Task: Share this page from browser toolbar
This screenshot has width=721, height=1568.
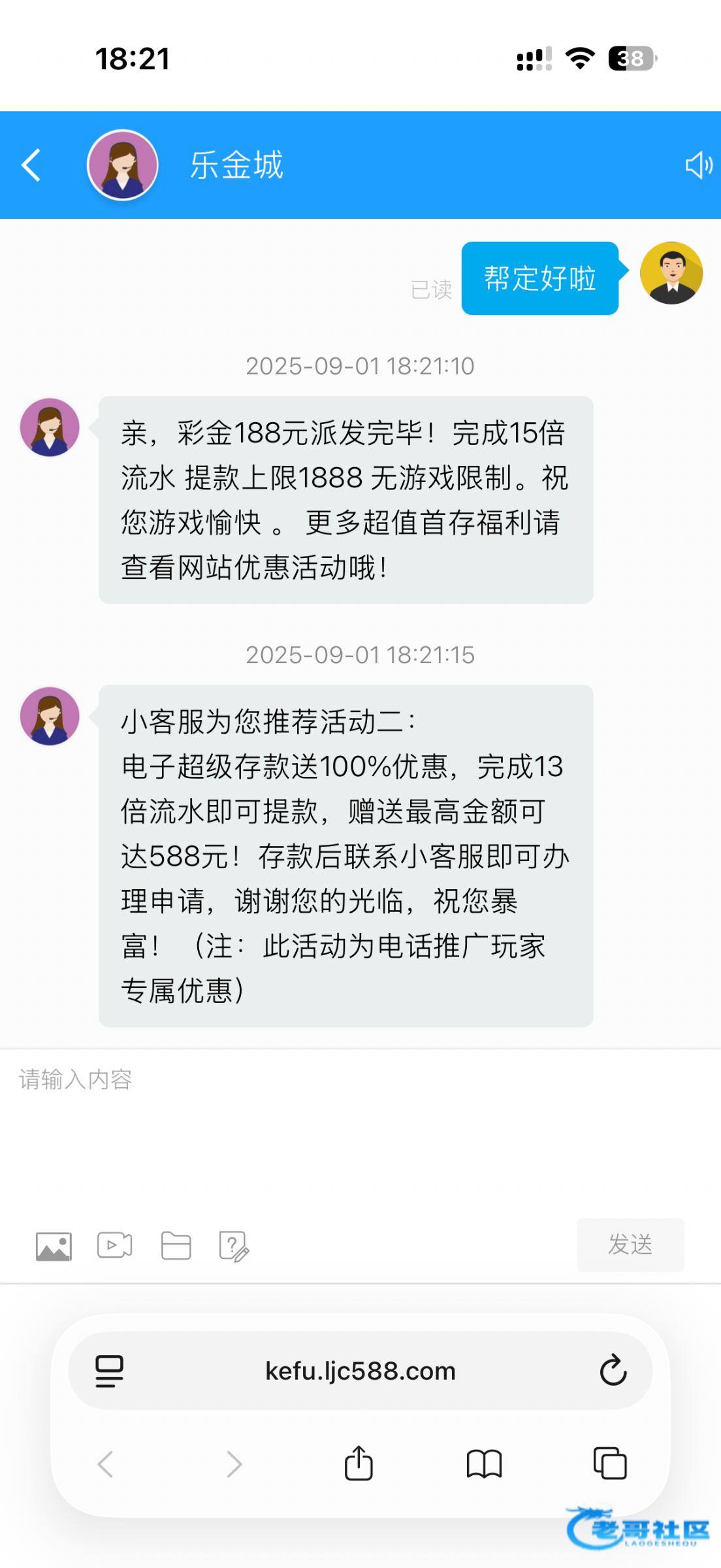Action: coord(359,1463)
